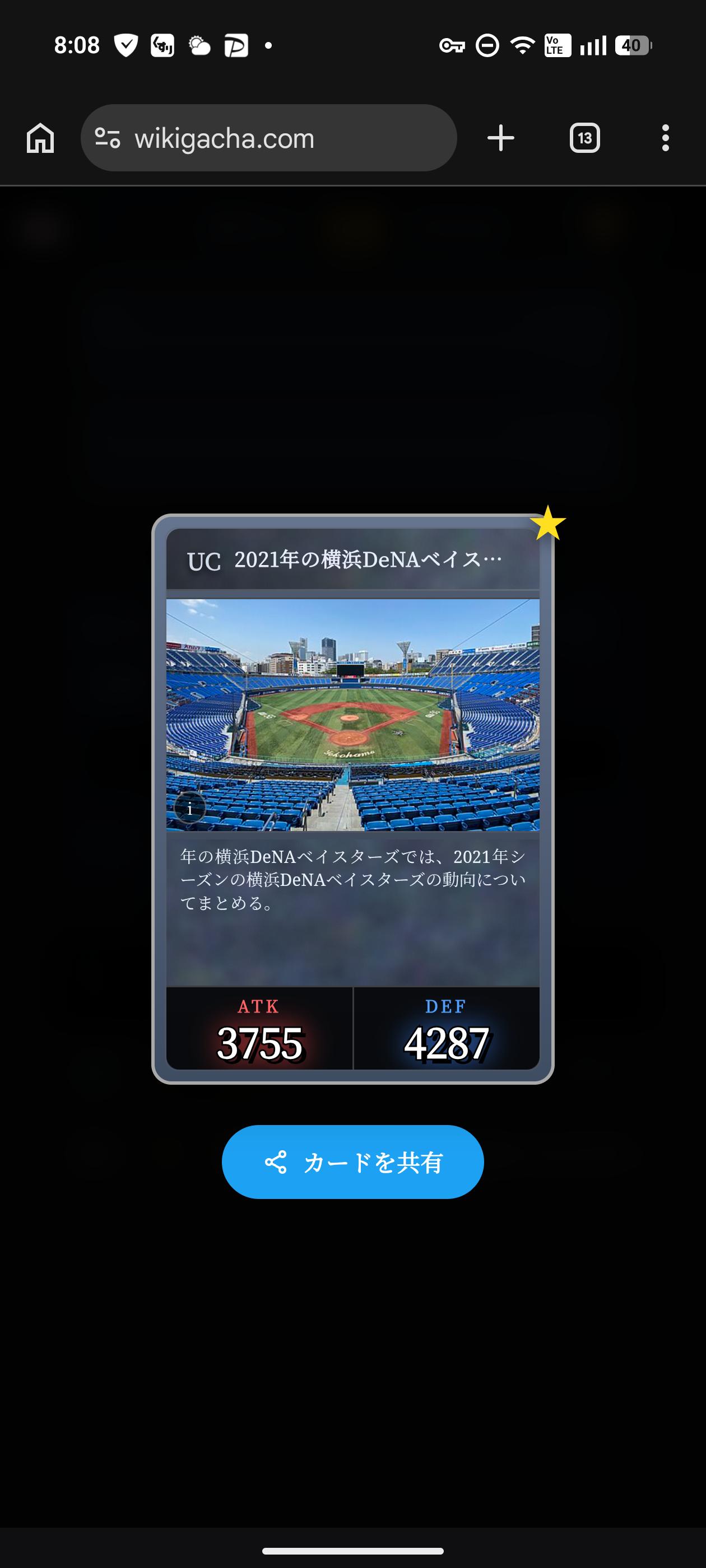Viewport: 706px width, 1568px height.
Task: Open site settings icon in address bar
Action: pos(108,138)
